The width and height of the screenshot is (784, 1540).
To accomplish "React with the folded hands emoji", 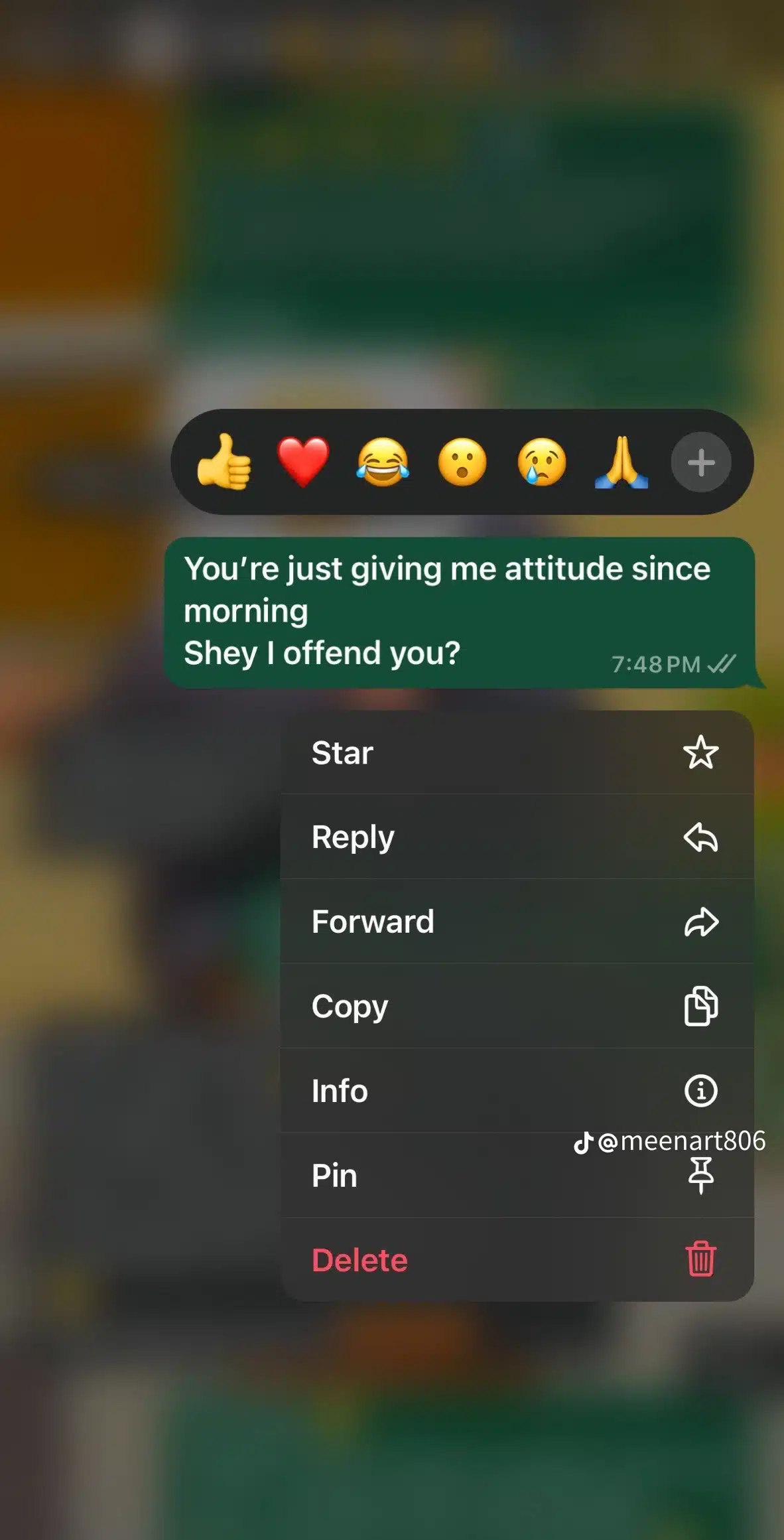I will 621,462.
